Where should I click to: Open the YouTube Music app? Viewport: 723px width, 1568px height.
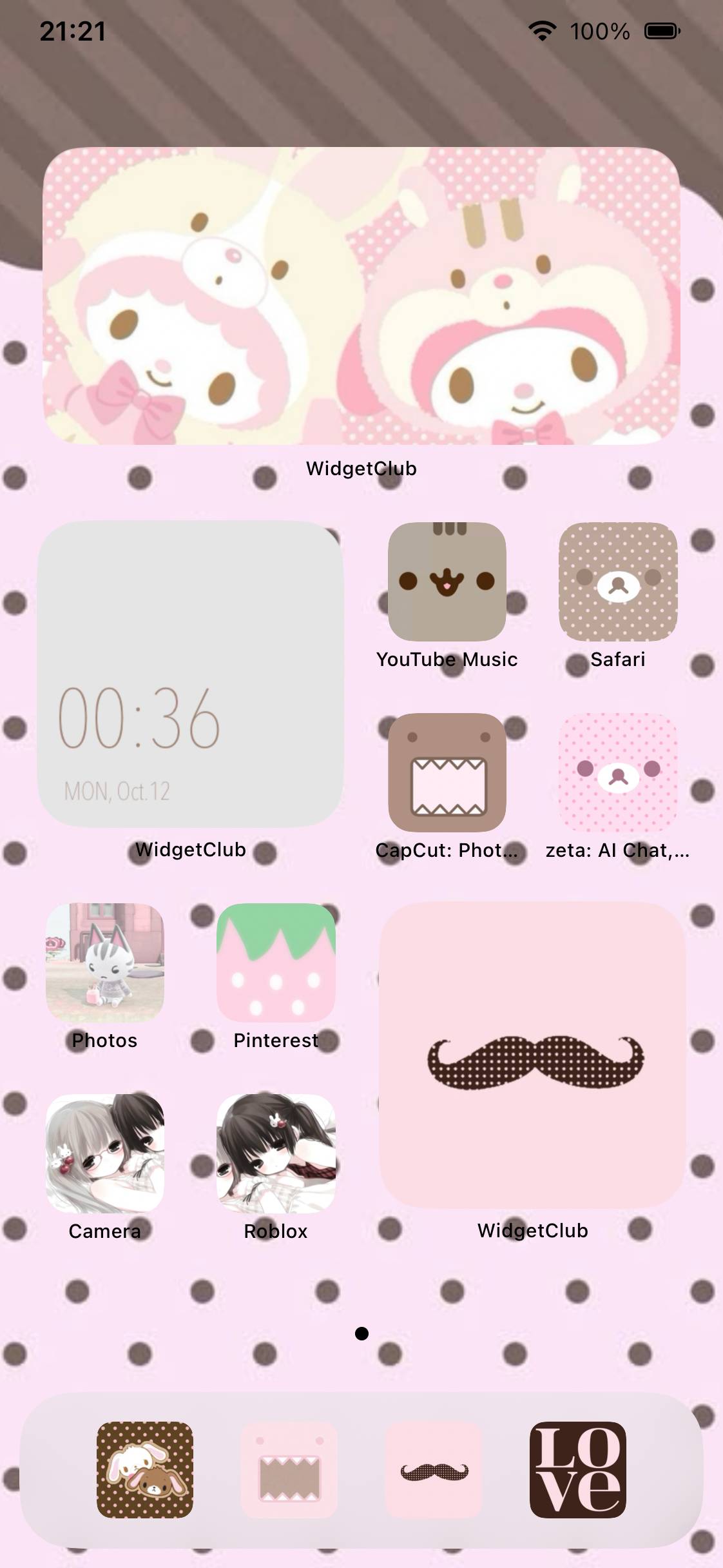[x=447, y=582]
